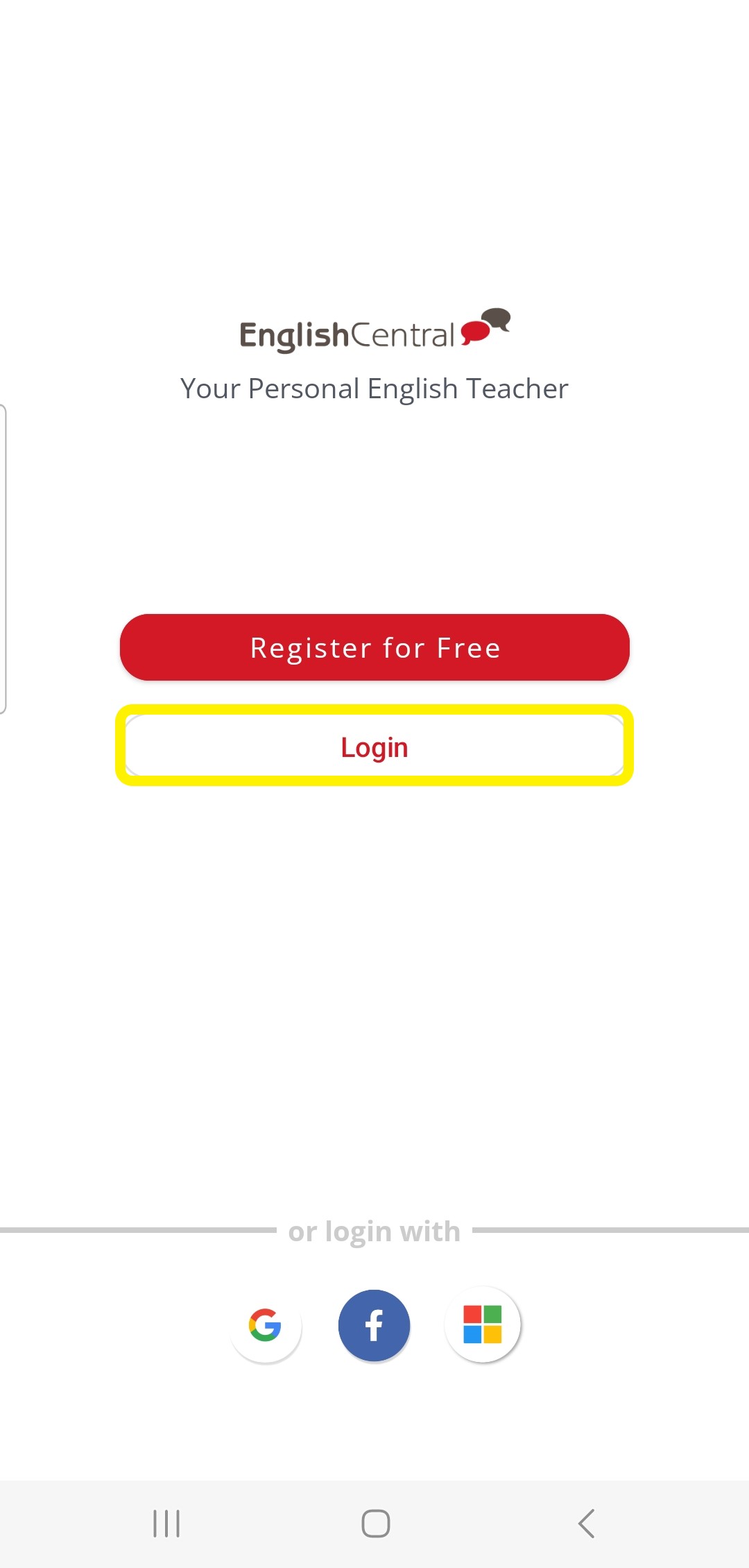This screenshot has width=749, height=1568.
Task: Open recent apps with the recents icon
Action: 165,1525
